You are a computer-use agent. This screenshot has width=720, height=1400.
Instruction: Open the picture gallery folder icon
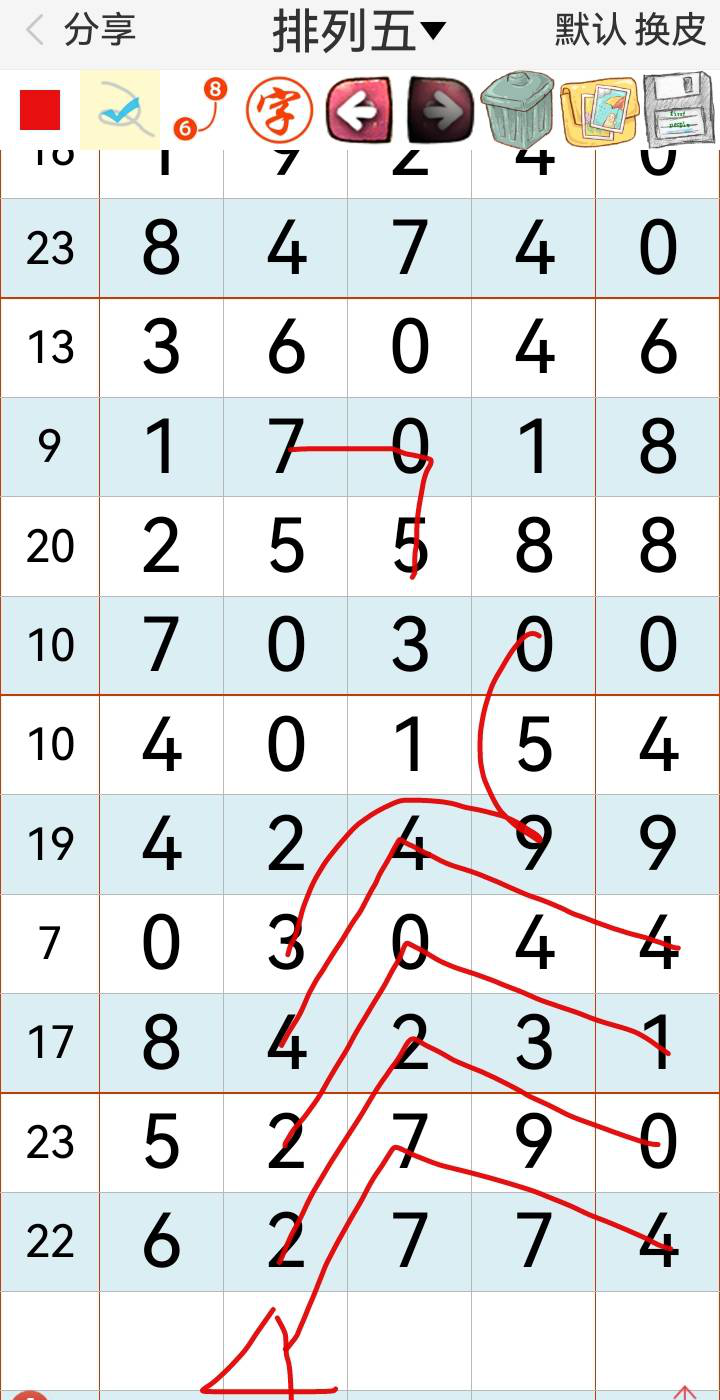click(596, 110)
